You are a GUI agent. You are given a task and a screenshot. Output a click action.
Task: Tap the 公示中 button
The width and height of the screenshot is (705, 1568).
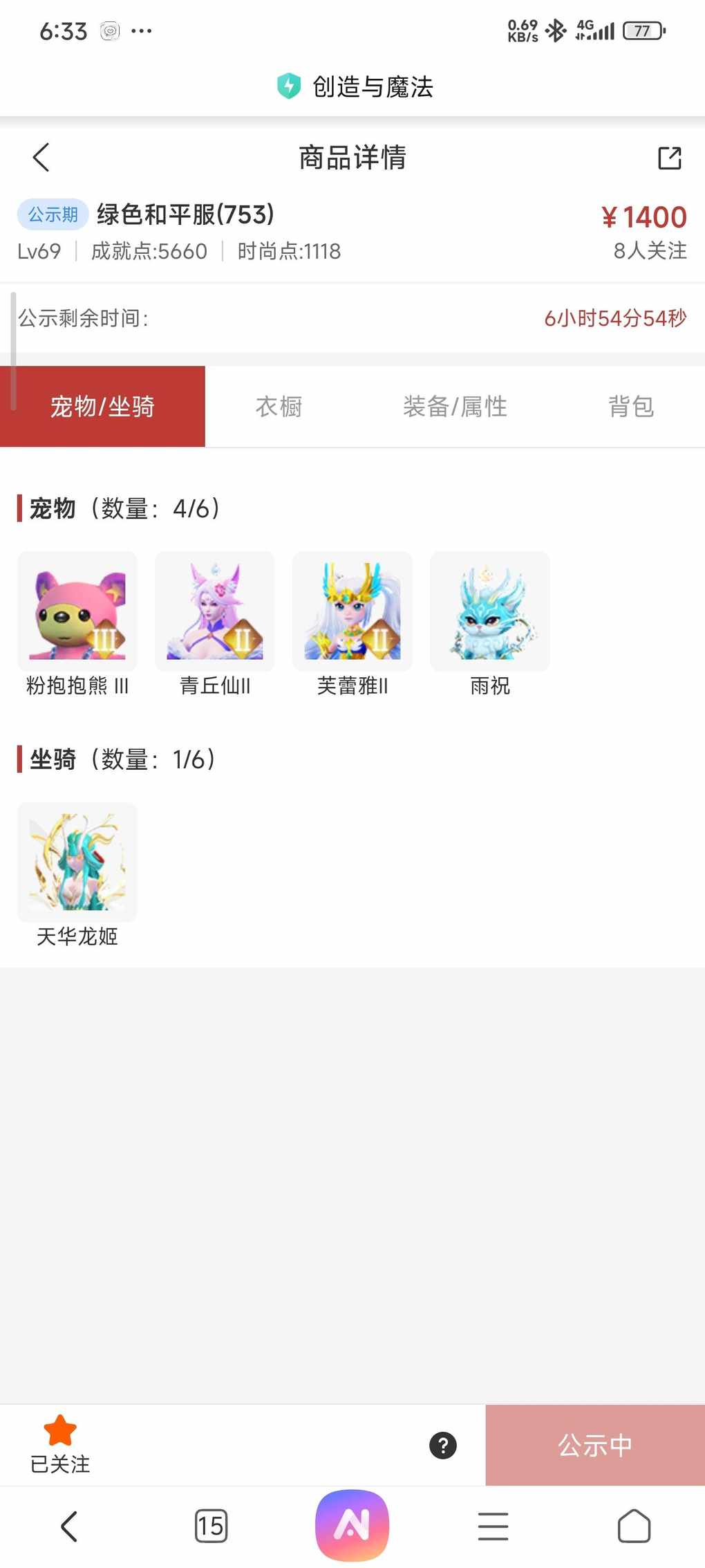[x=595, y=1445]
